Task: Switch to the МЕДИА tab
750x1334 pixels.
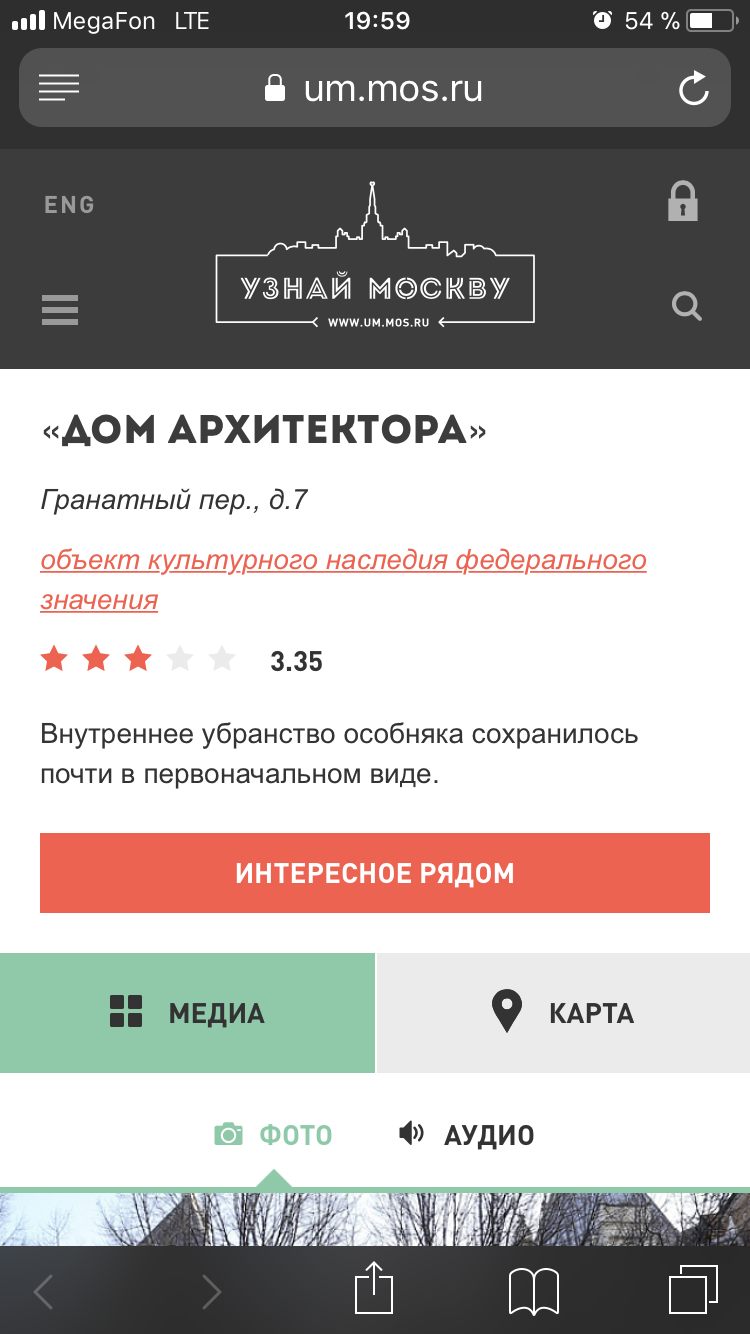Action: (187, 1013)
